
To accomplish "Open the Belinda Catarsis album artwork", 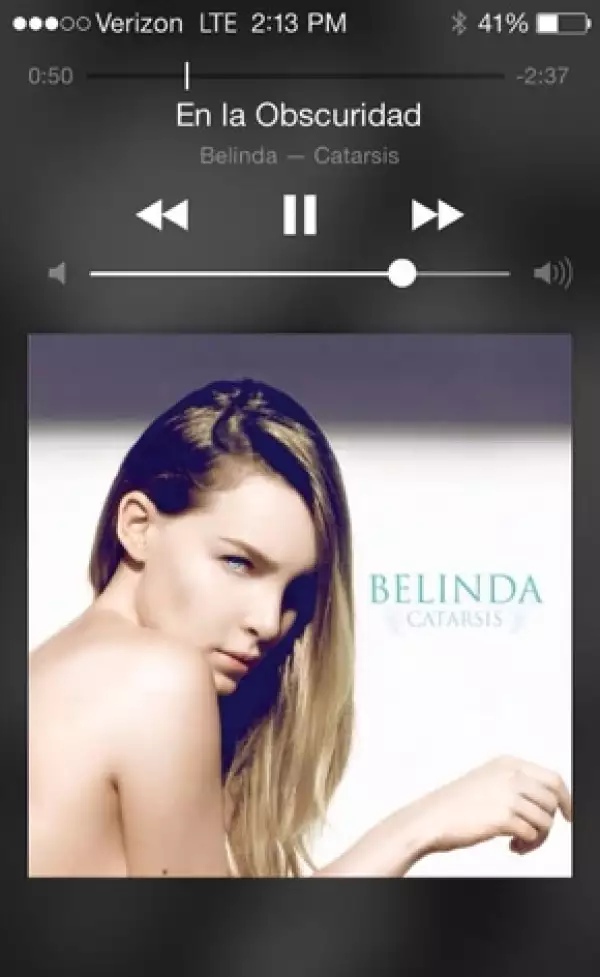I will point(300,605).
